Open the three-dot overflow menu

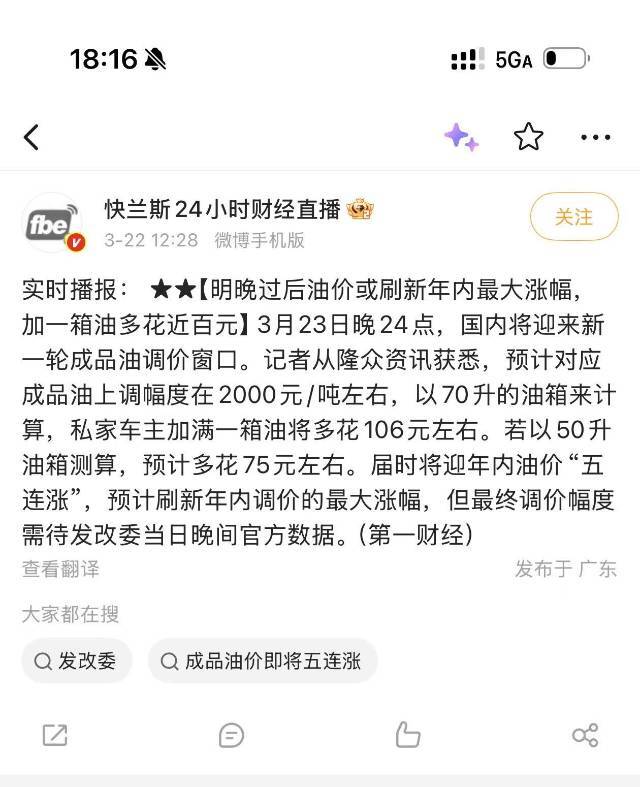[x=595, y=137]
